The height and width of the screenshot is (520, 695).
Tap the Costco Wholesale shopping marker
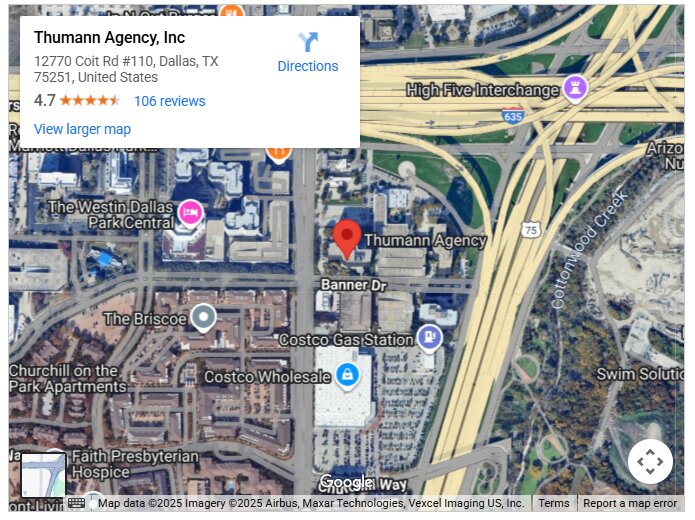[347, 376]
